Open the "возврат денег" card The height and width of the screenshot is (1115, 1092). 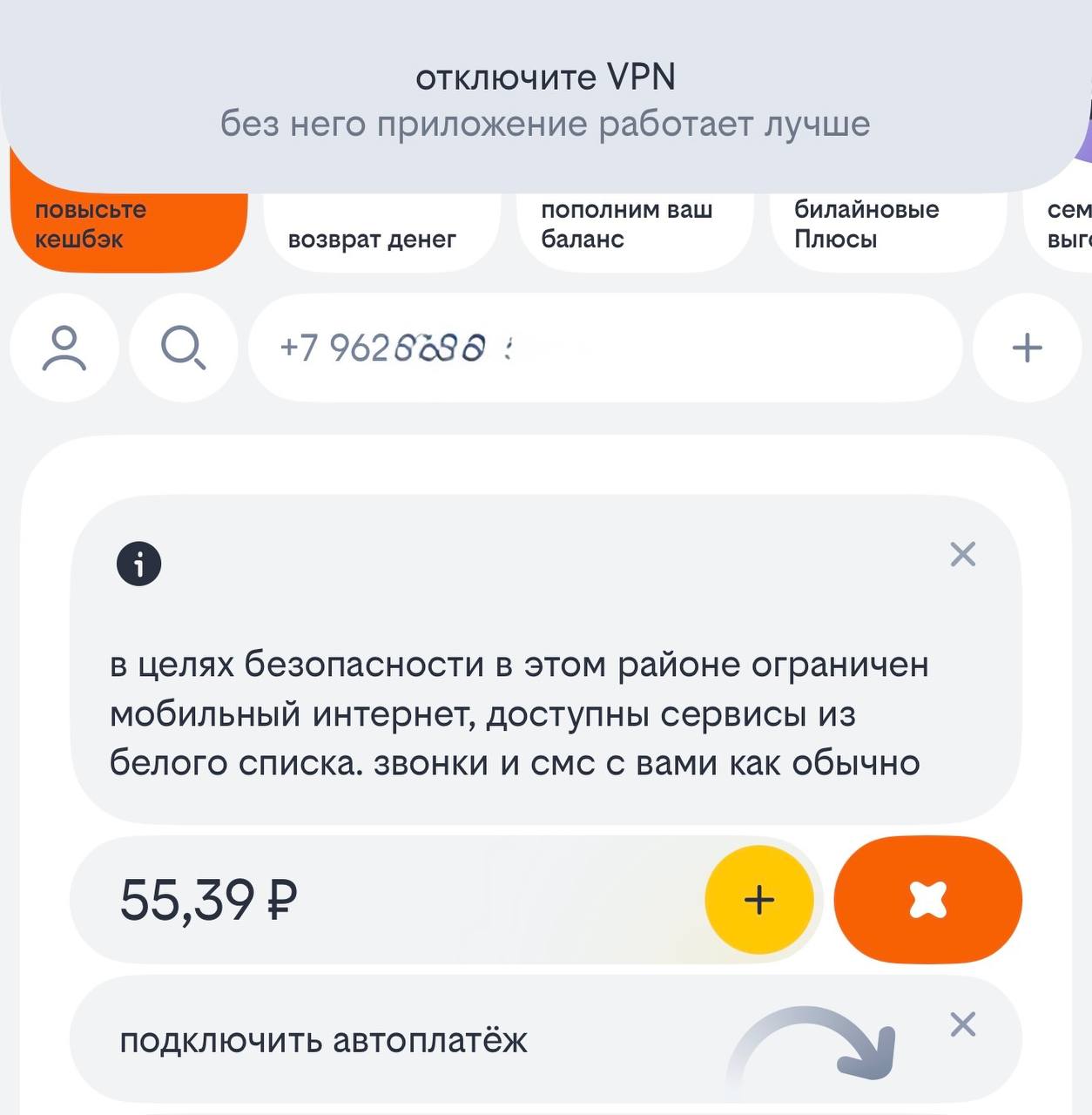coord(381,233)
